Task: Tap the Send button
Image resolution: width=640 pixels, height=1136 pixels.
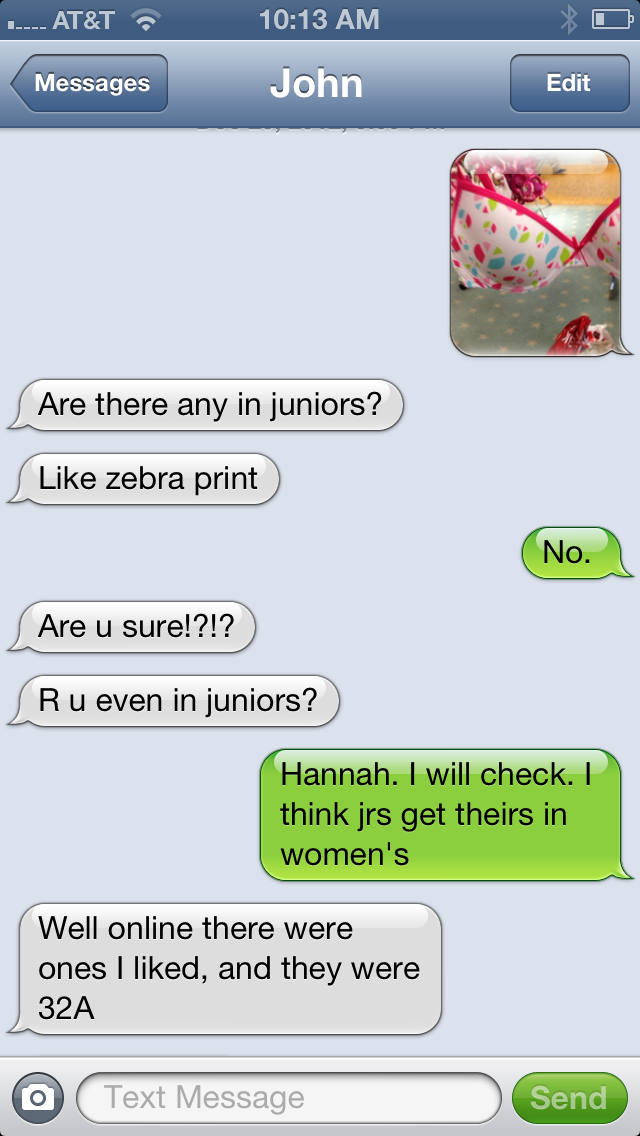Action: pos(569,1098)
